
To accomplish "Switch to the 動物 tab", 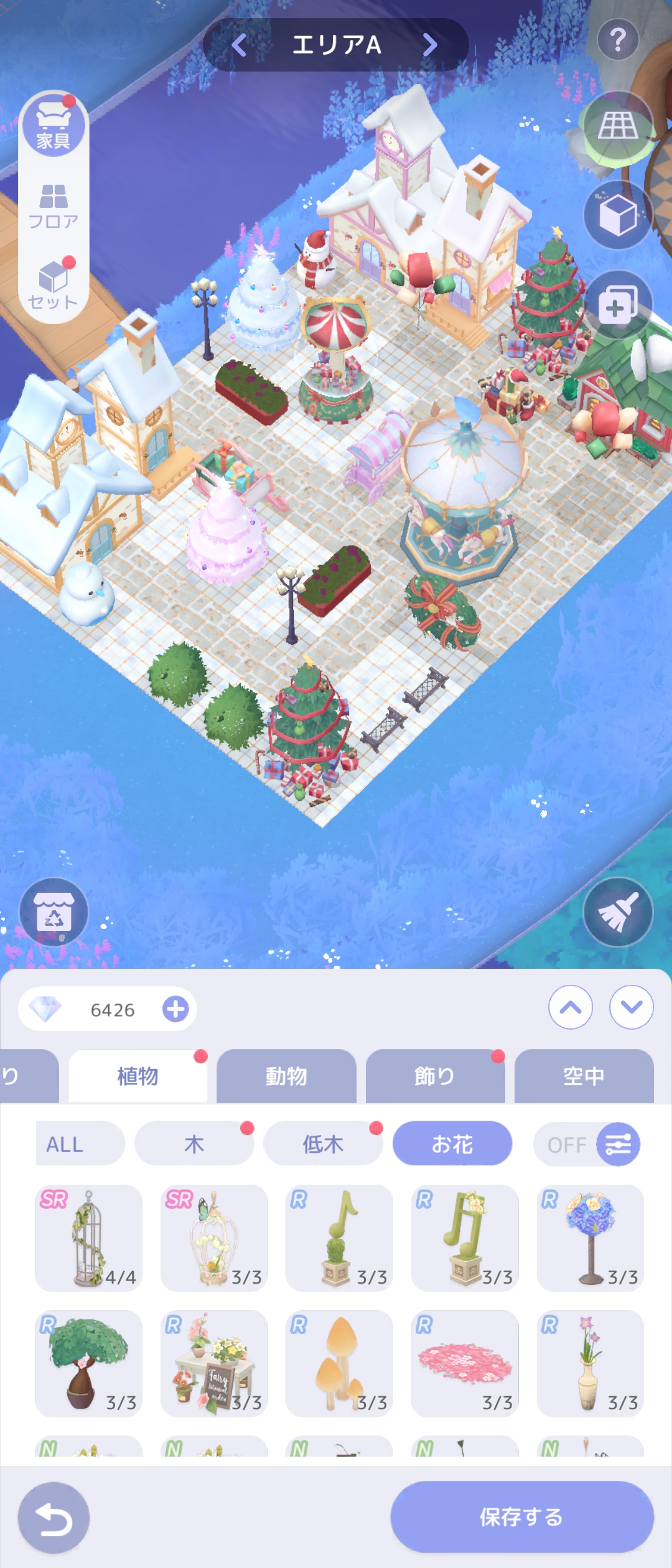I will [x=286, y=1076].
